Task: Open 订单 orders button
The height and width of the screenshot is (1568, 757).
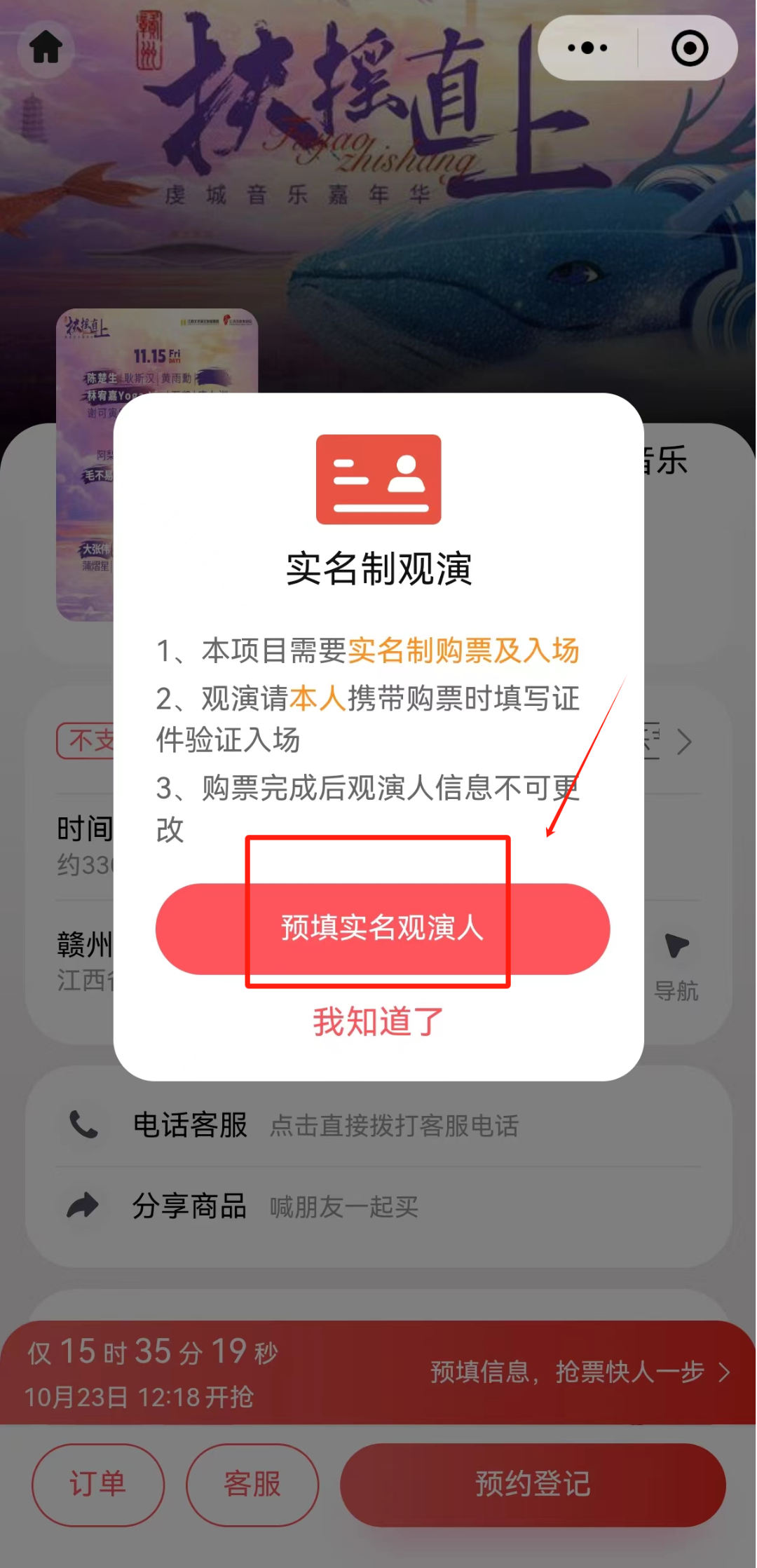Action: tap(97, 1484)
